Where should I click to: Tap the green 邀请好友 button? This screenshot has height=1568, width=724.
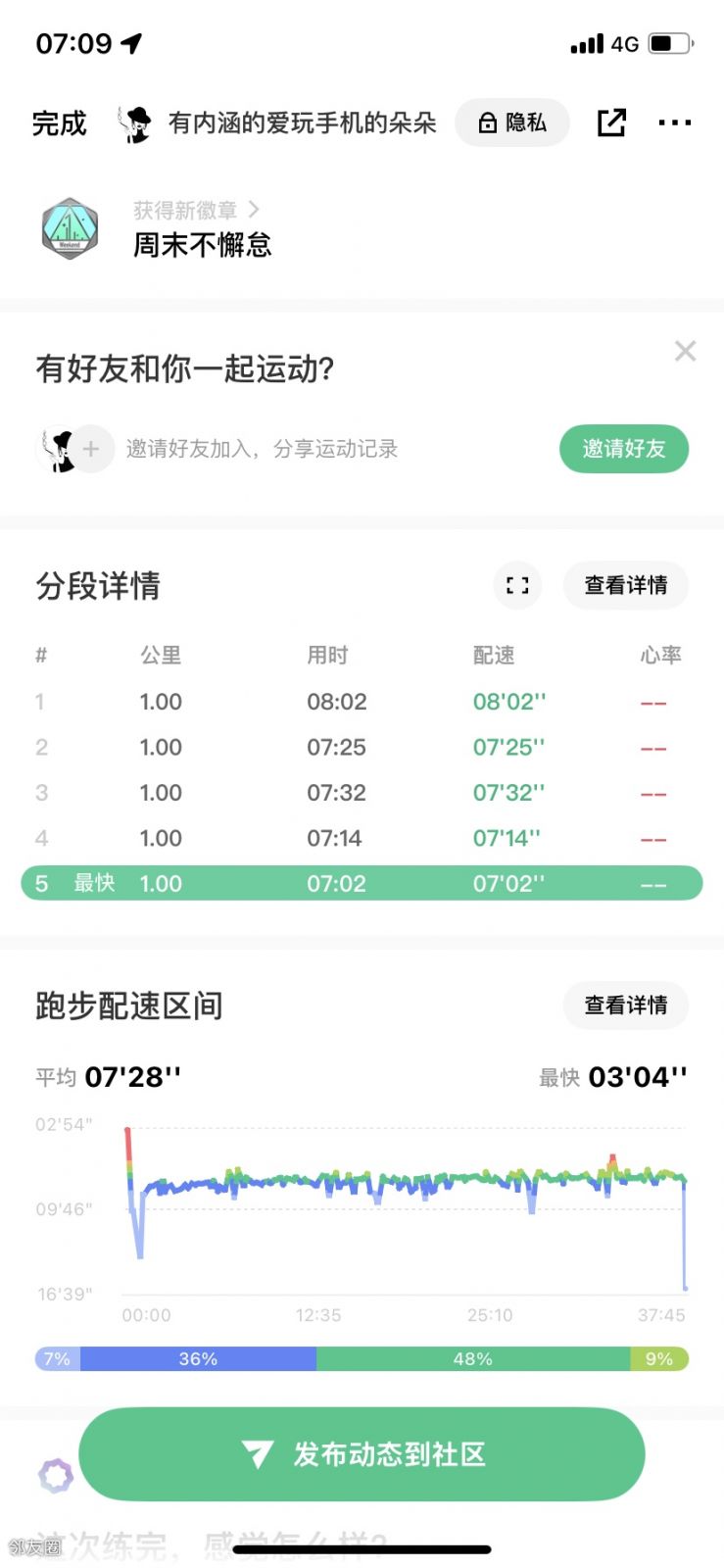click(624, 449)
